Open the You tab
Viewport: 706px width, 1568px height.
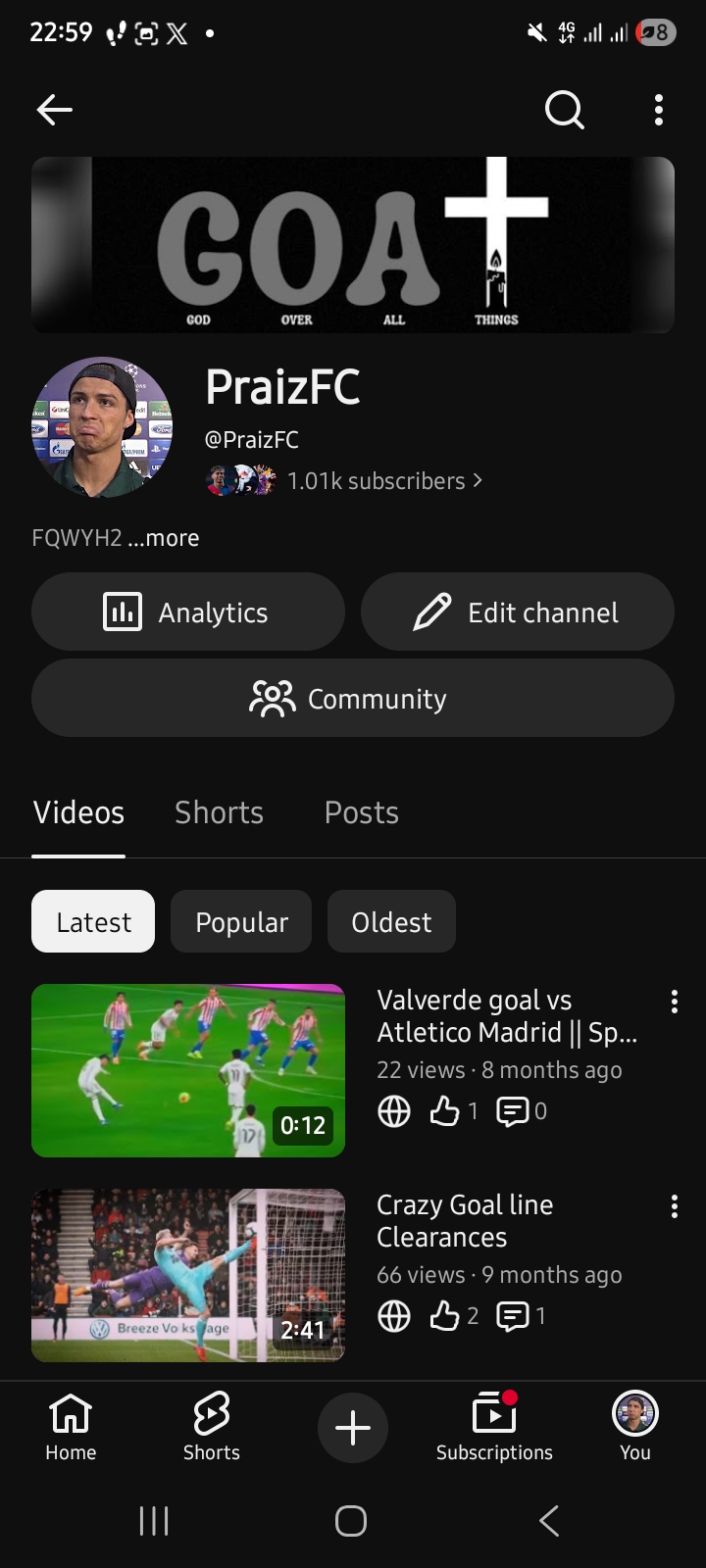tap(635, 1427)
